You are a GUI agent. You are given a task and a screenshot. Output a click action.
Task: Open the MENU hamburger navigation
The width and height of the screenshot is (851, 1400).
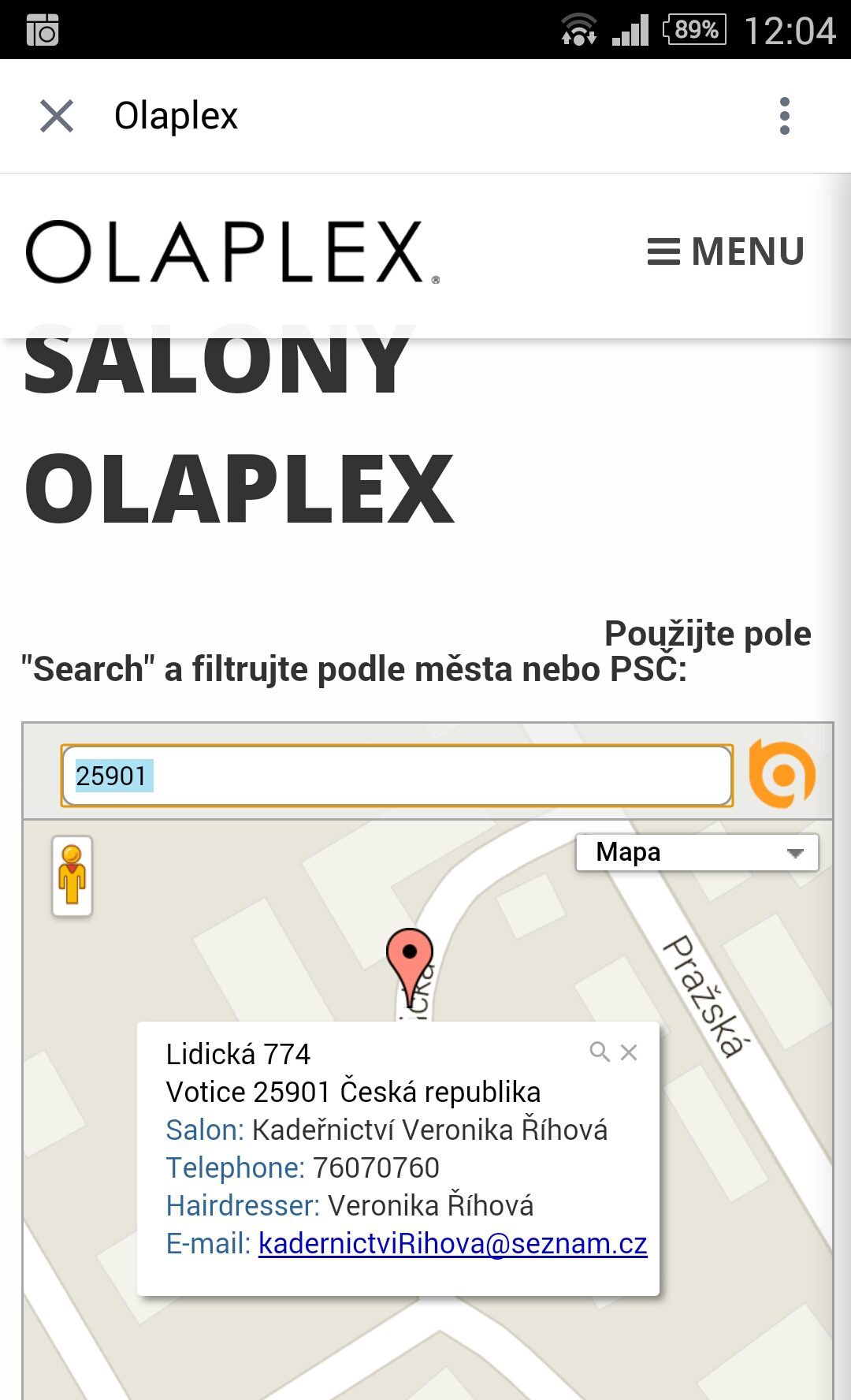click(x=726, y=251)
